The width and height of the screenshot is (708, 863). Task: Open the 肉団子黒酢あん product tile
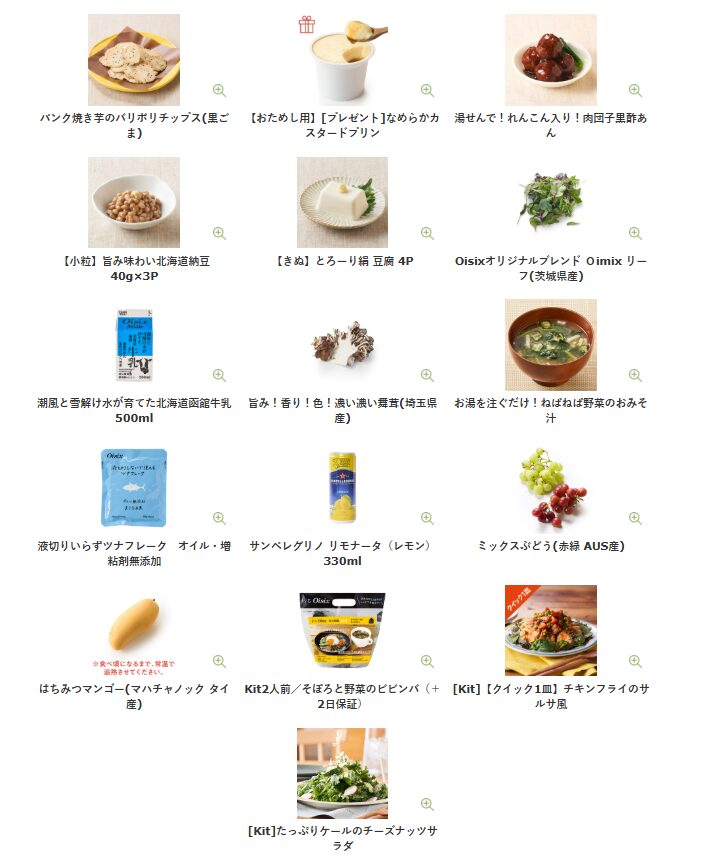[550, 60]
